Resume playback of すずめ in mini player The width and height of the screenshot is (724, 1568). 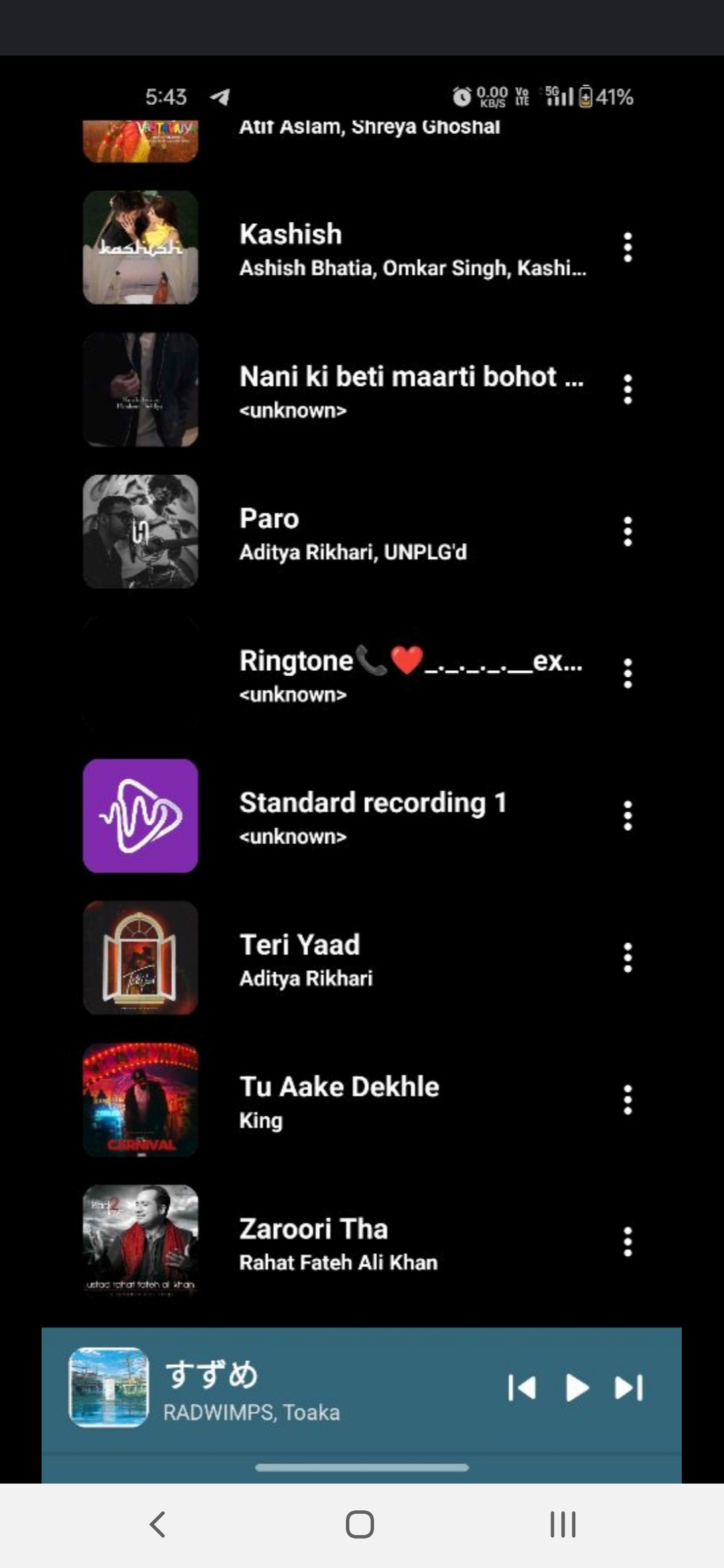577,1388
